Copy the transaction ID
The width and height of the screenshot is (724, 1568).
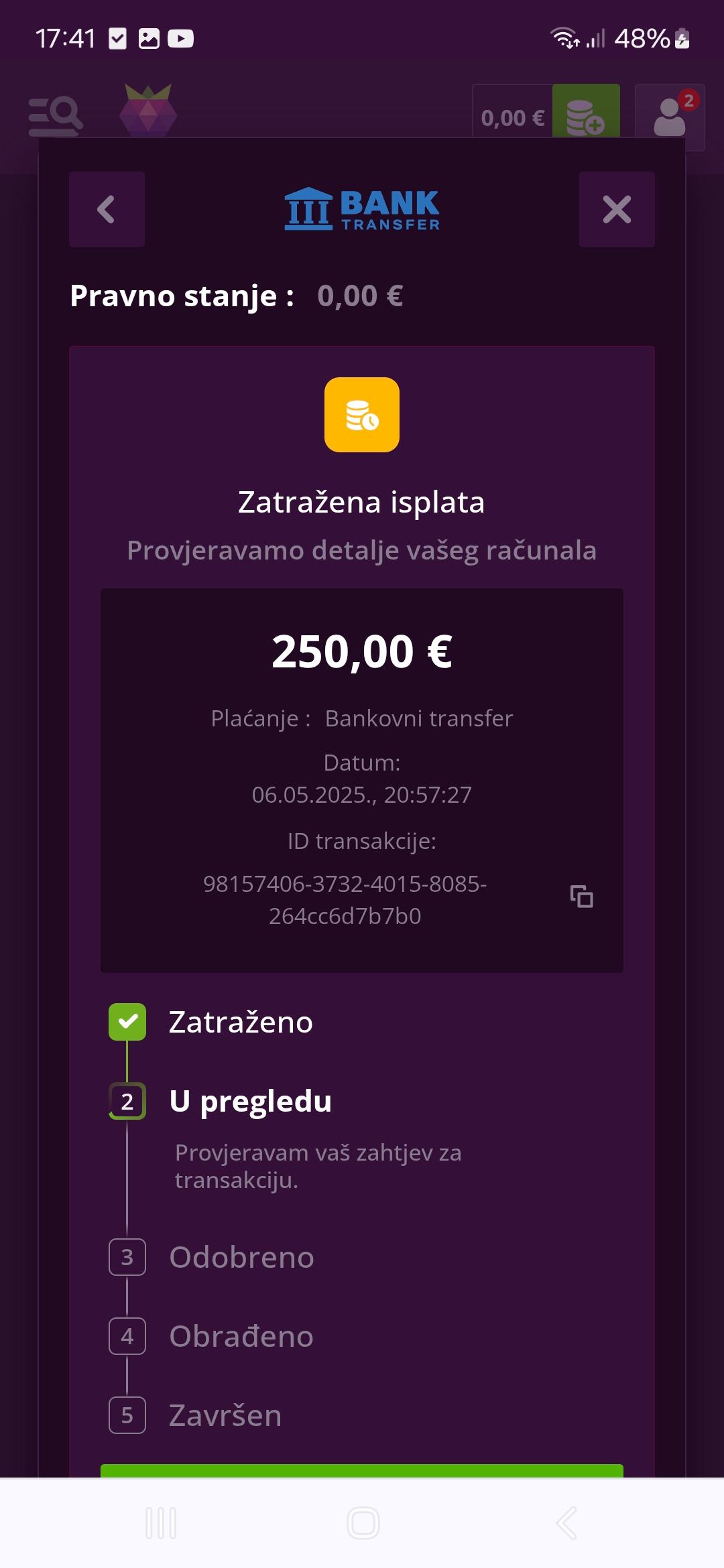coord(581,897)
